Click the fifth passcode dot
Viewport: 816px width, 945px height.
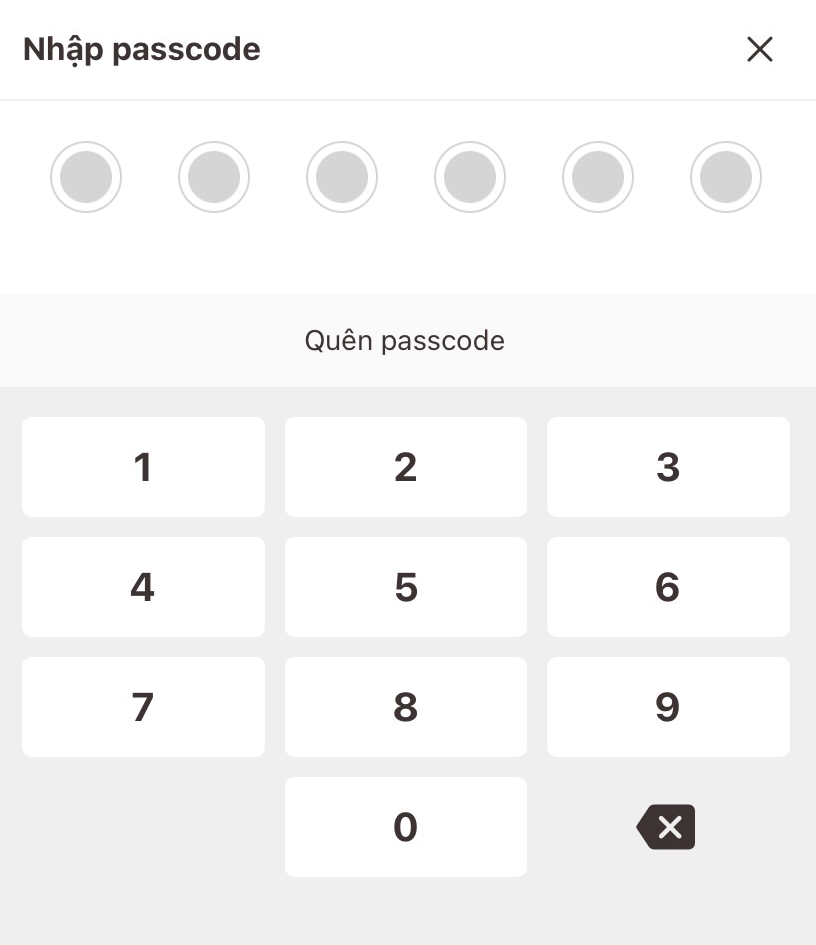pyautogui.click(x=598, y=177)
